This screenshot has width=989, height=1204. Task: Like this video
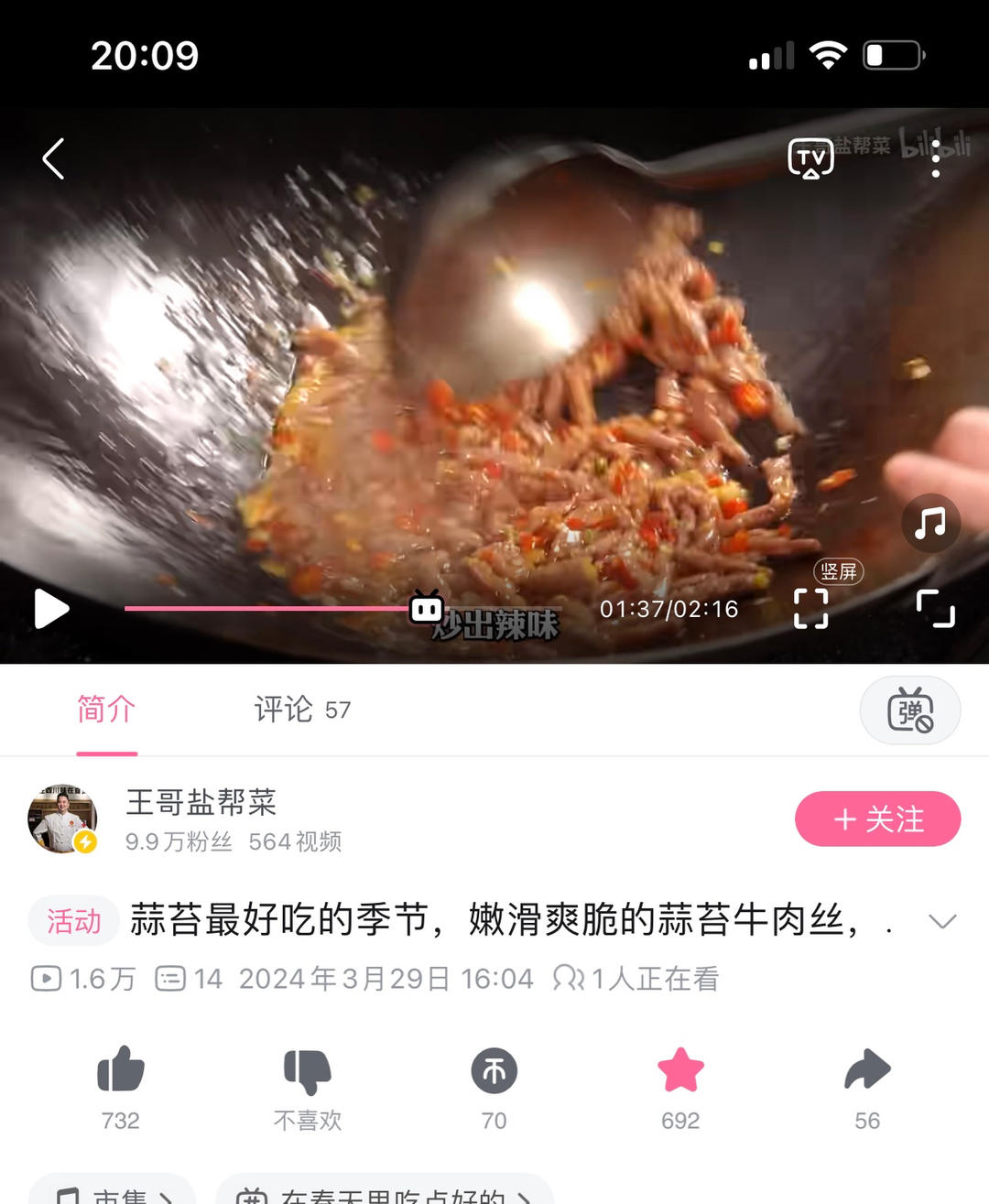[121, 1070]
